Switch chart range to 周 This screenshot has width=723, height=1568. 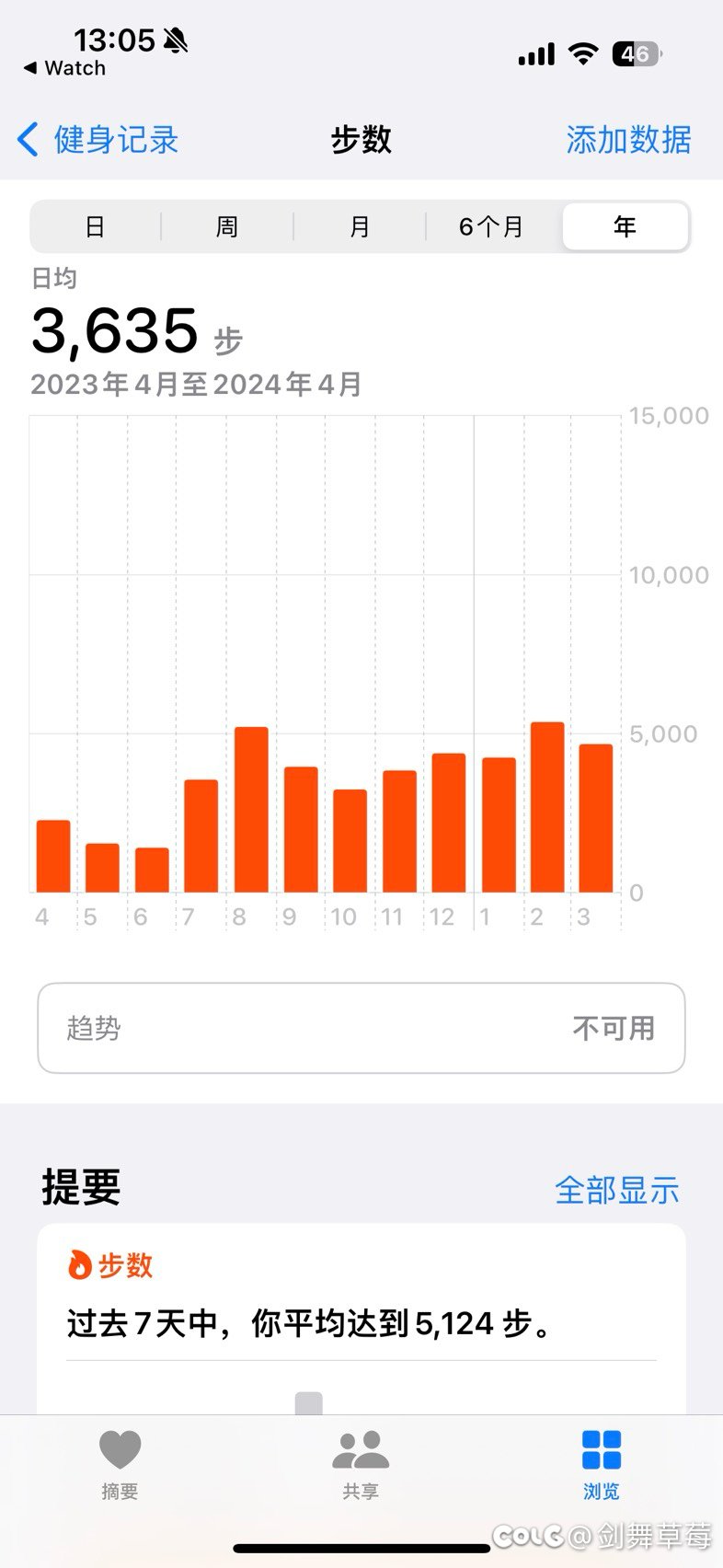coord(227,226)
